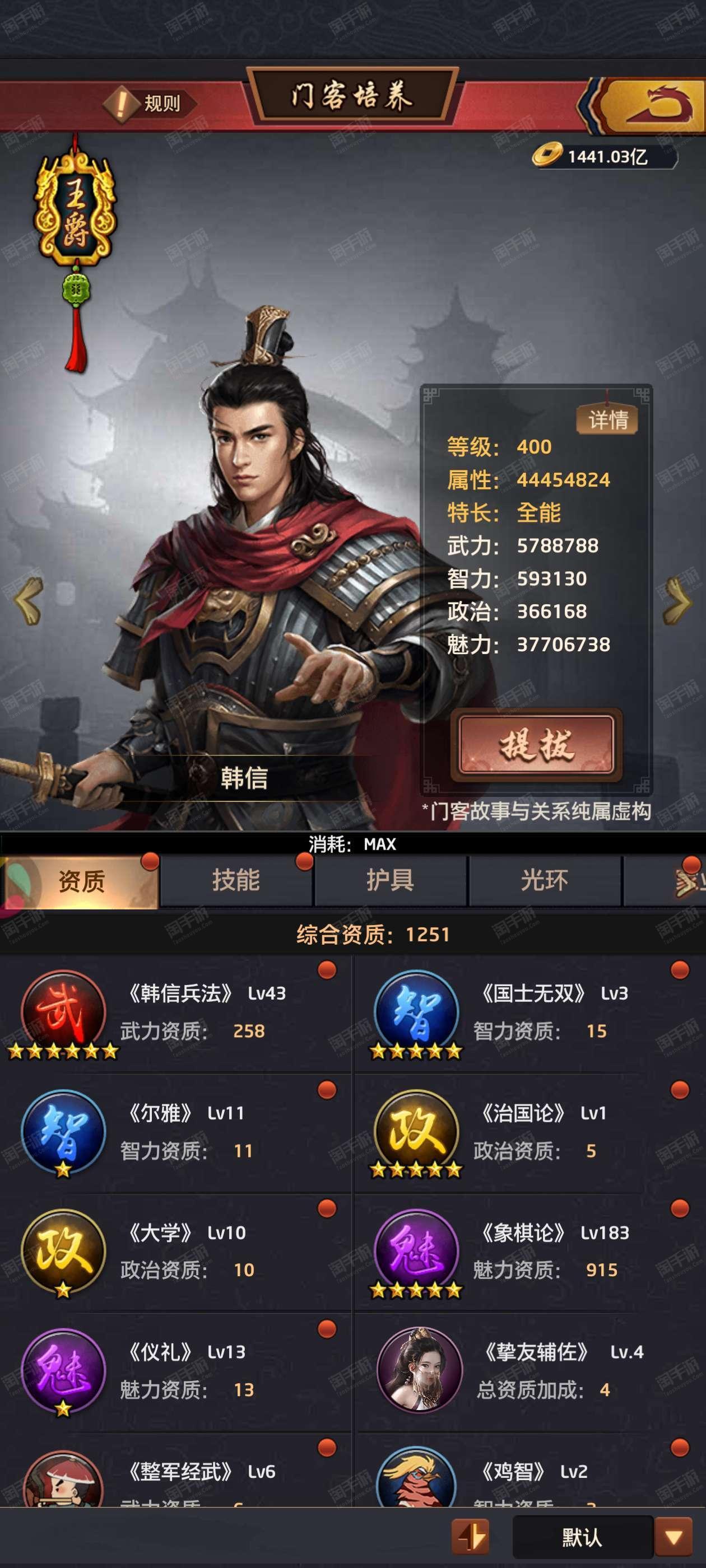
Task: Switch to the 技能 tab
Action: pyautogui.click(x=236, y=881)
